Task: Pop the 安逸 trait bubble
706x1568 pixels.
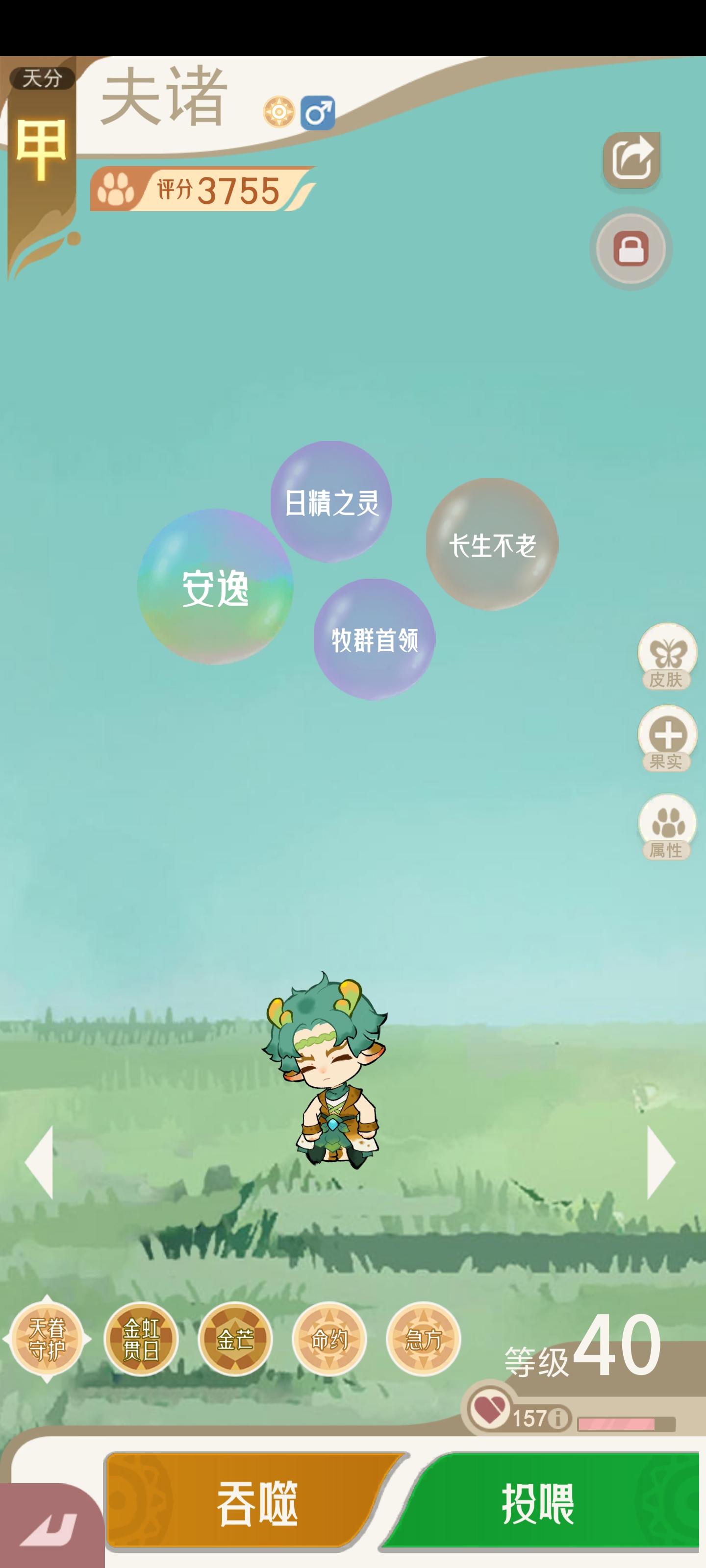Action: pos(216,588)
